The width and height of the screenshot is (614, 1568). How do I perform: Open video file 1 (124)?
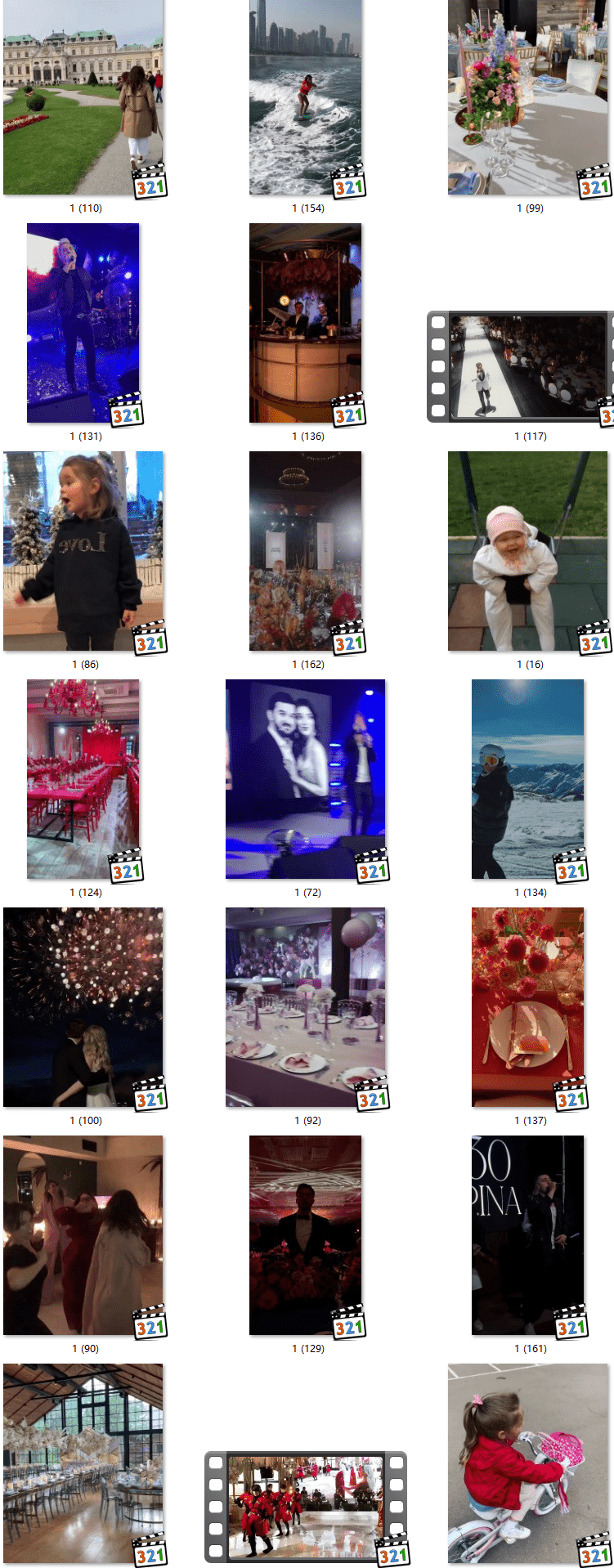tap(83, 779)
